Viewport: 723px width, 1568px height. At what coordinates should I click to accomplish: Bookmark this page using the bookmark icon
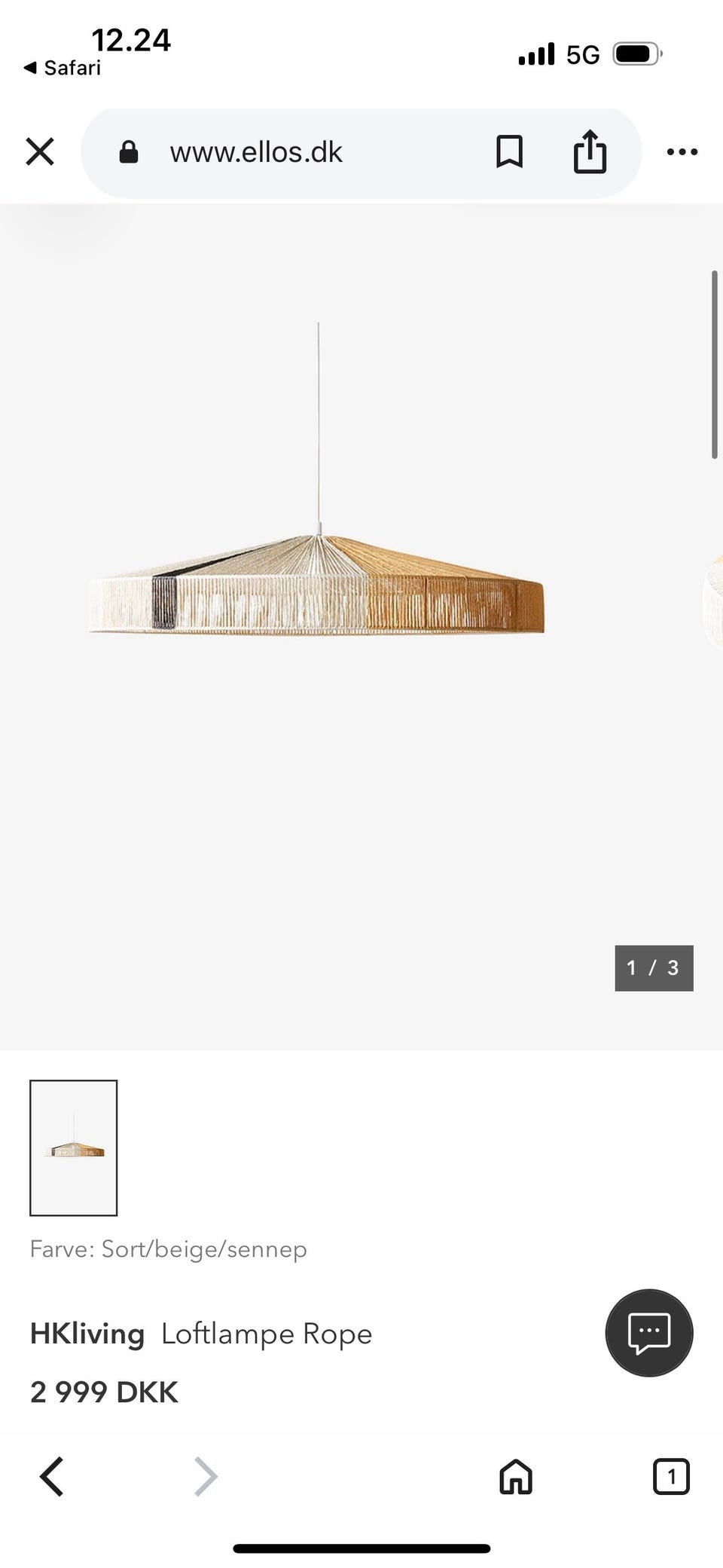click(508, 151)
